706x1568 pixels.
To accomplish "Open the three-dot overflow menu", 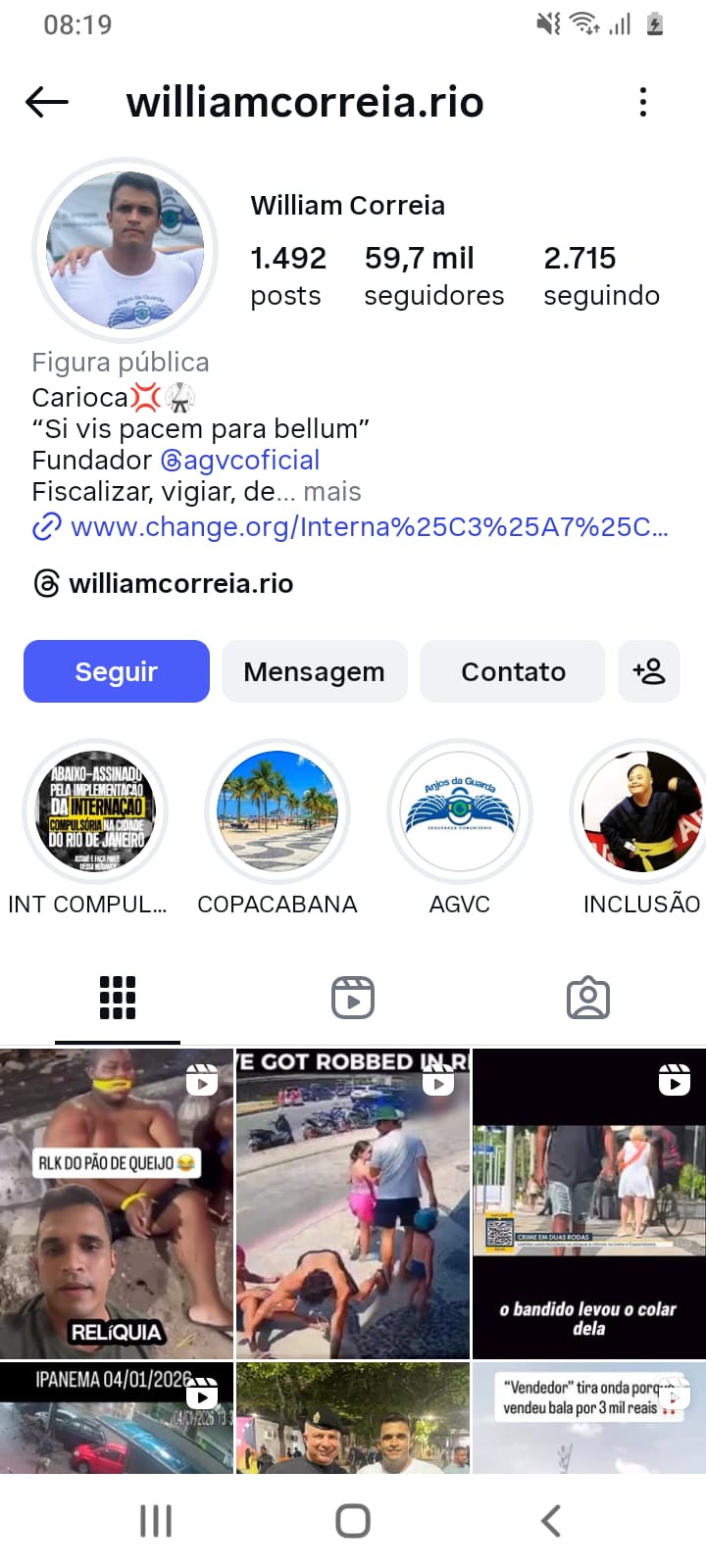I will tap(643, 102).
